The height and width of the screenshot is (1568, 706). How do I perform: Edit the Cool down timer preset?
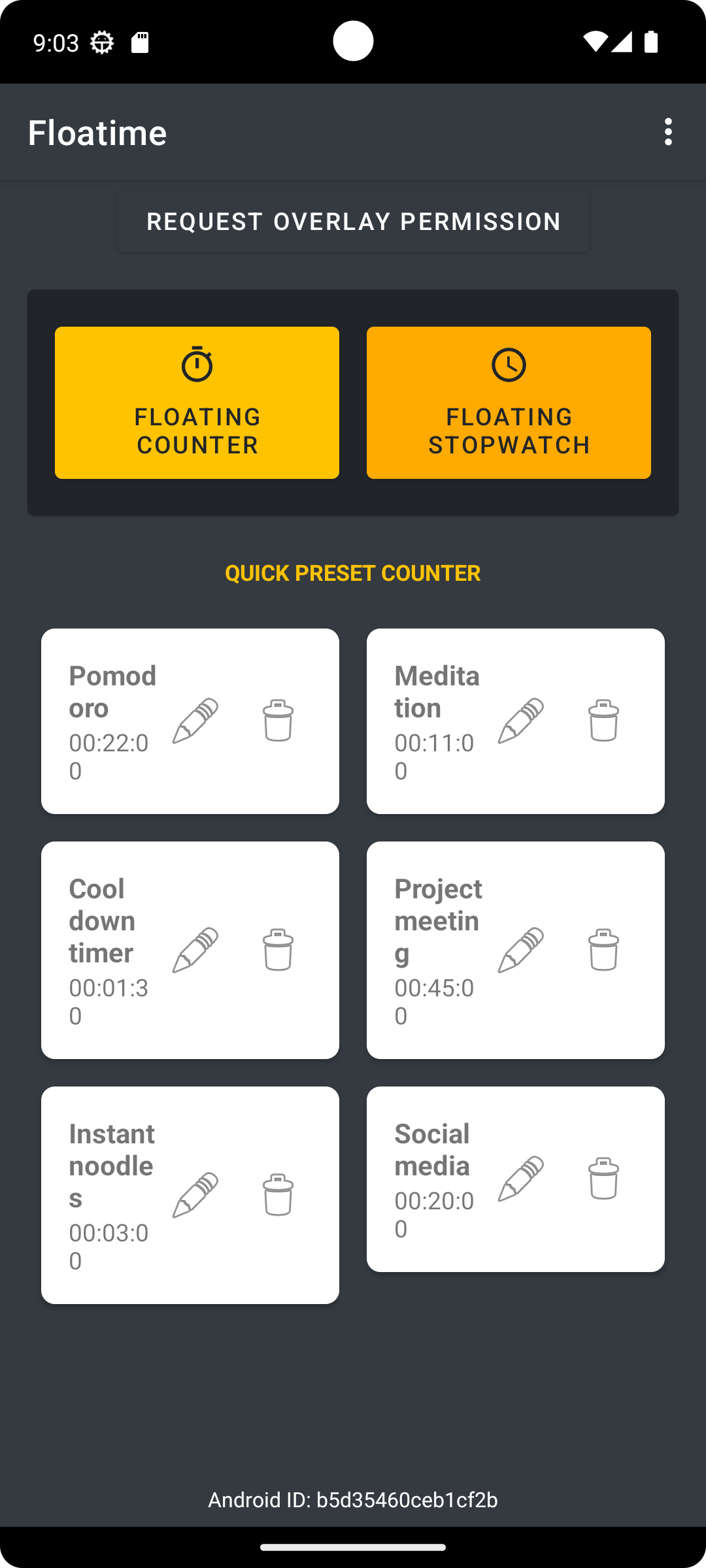click(x=195, y=951)
